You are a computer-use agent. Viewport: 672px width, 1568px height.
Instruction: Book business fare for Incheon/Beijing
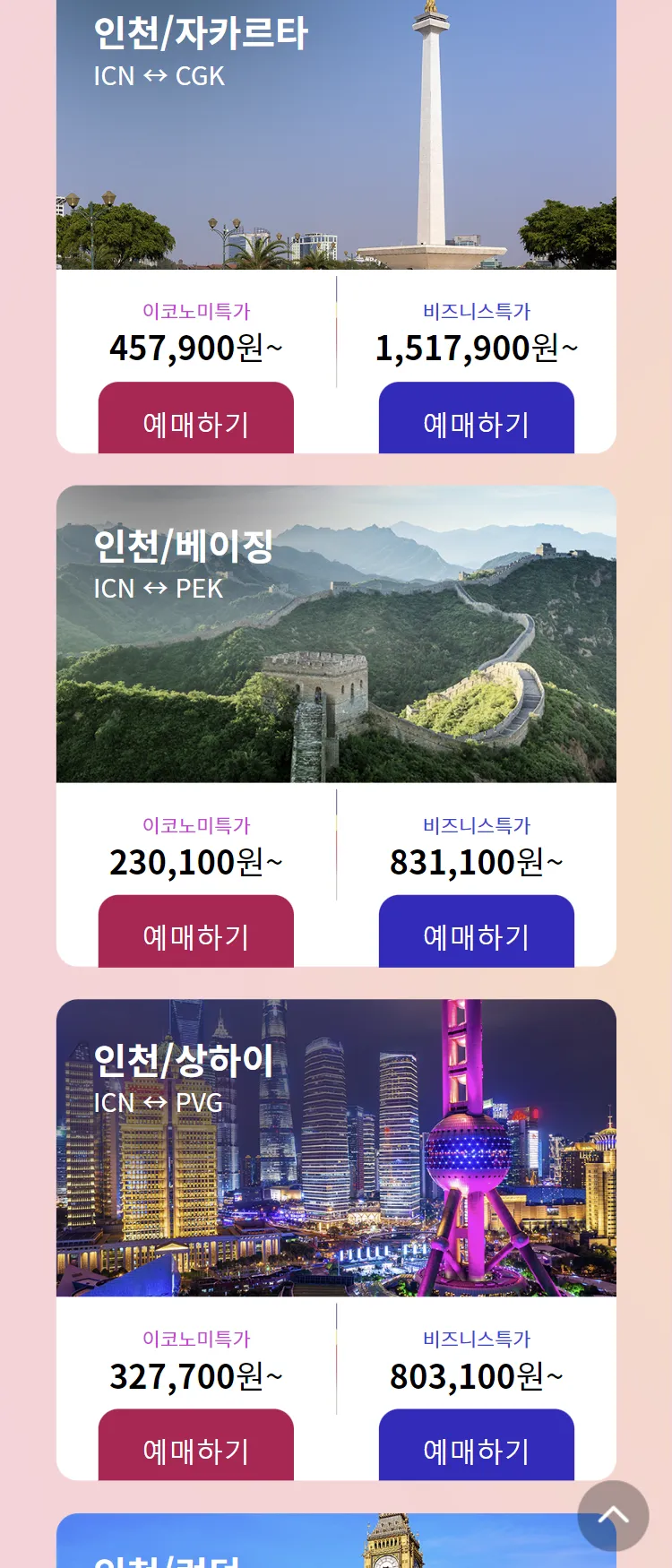[476, 933]
